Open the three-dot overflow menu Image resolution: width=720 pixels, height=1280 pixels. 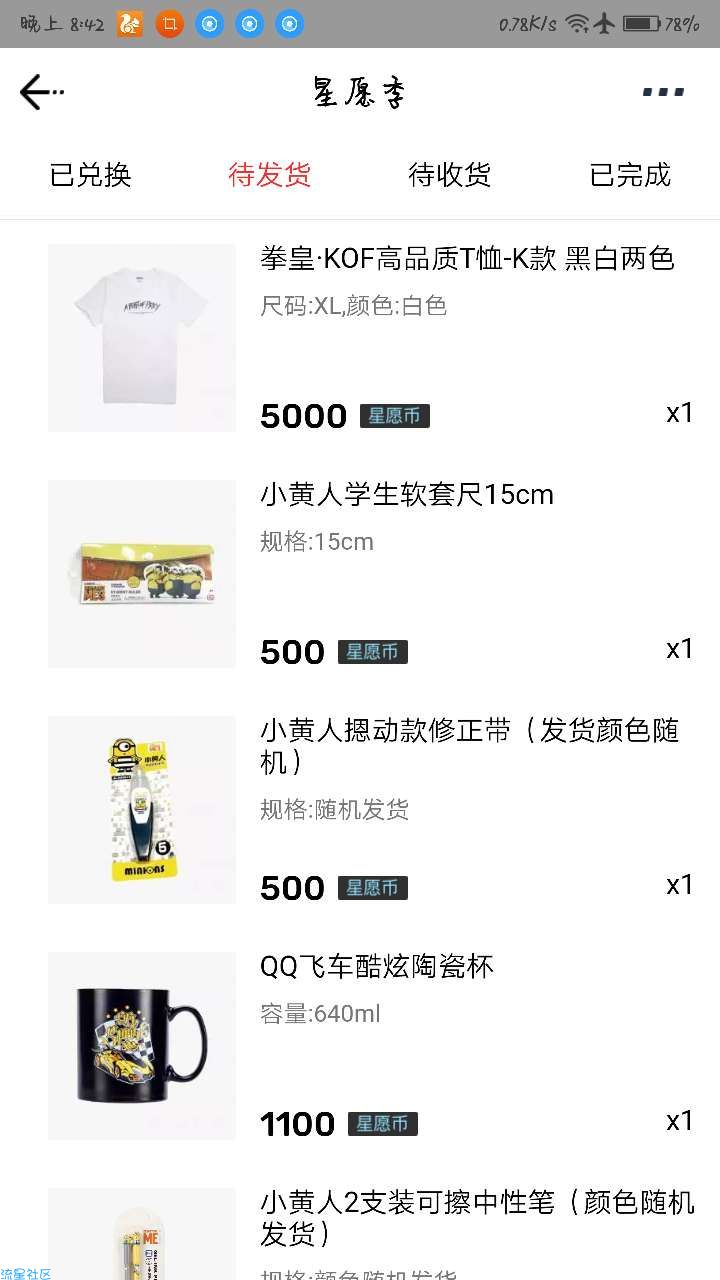[663, 92]
